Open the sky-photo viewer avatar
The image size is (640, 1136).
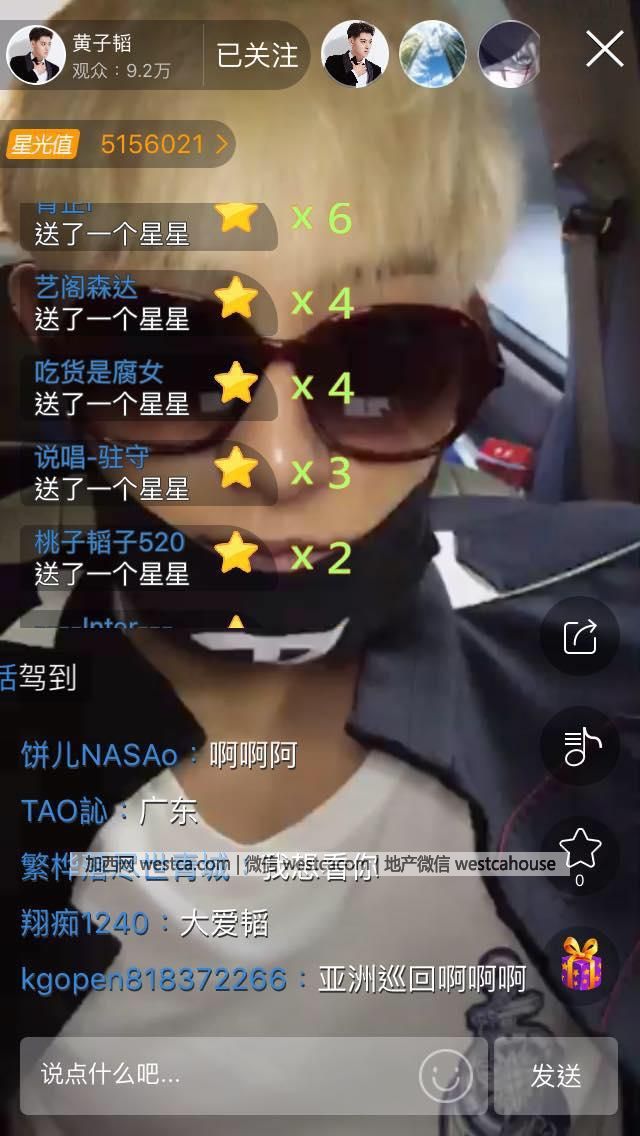point(433,54)
